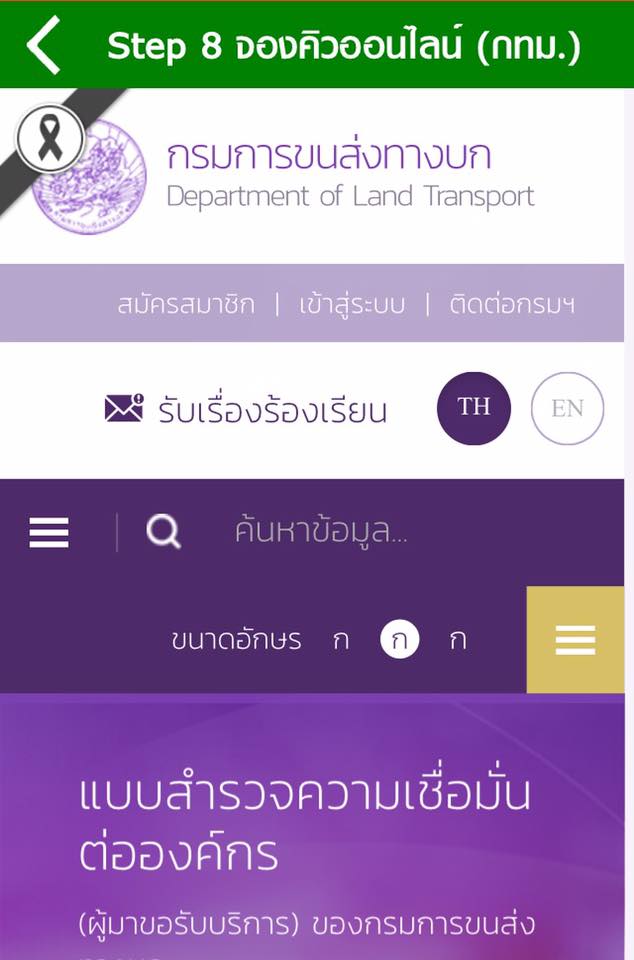Open the ติดต่อกรมฯ contact link

(511, 304)
